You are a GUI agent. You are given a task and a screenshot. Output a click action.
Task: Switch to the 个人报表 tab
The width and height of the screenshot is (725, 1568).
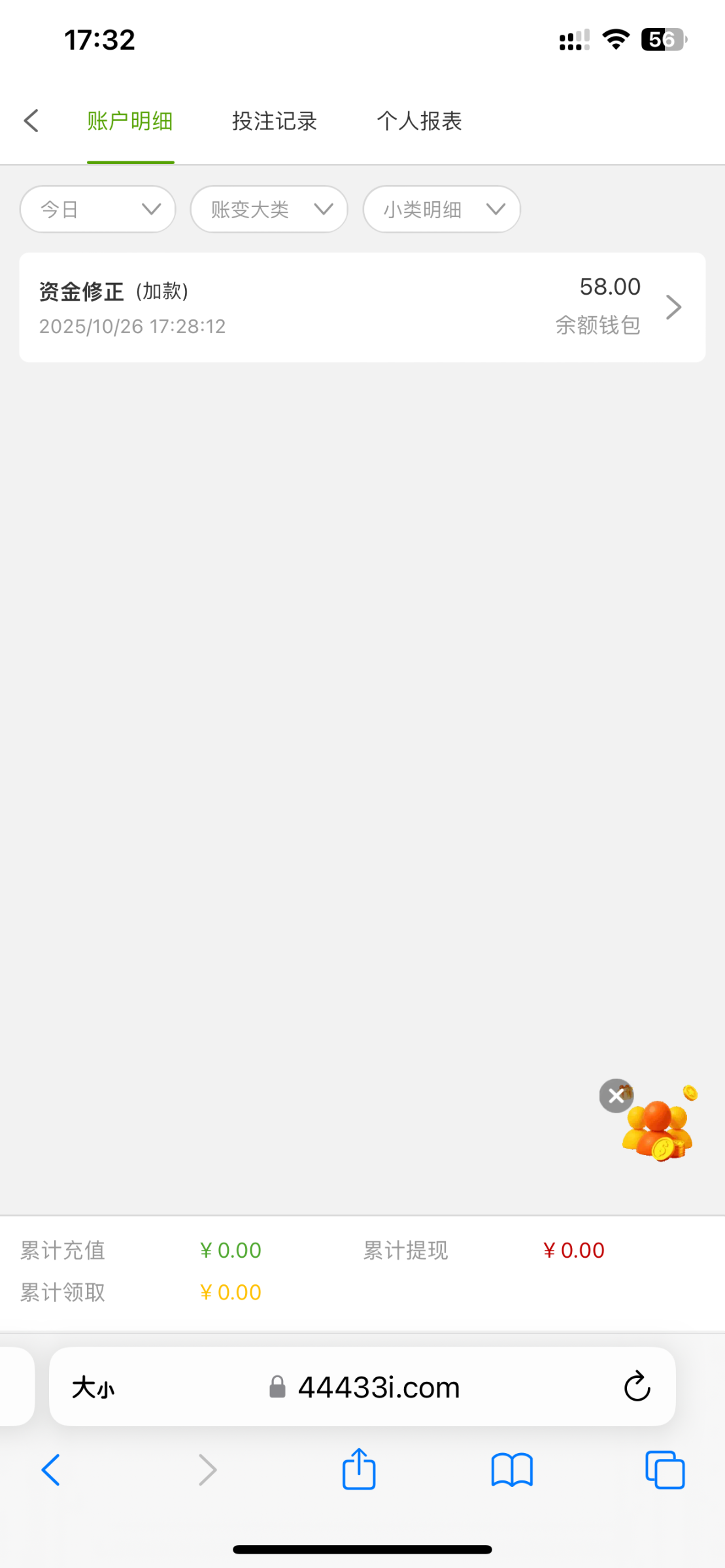tap(419, 121)
